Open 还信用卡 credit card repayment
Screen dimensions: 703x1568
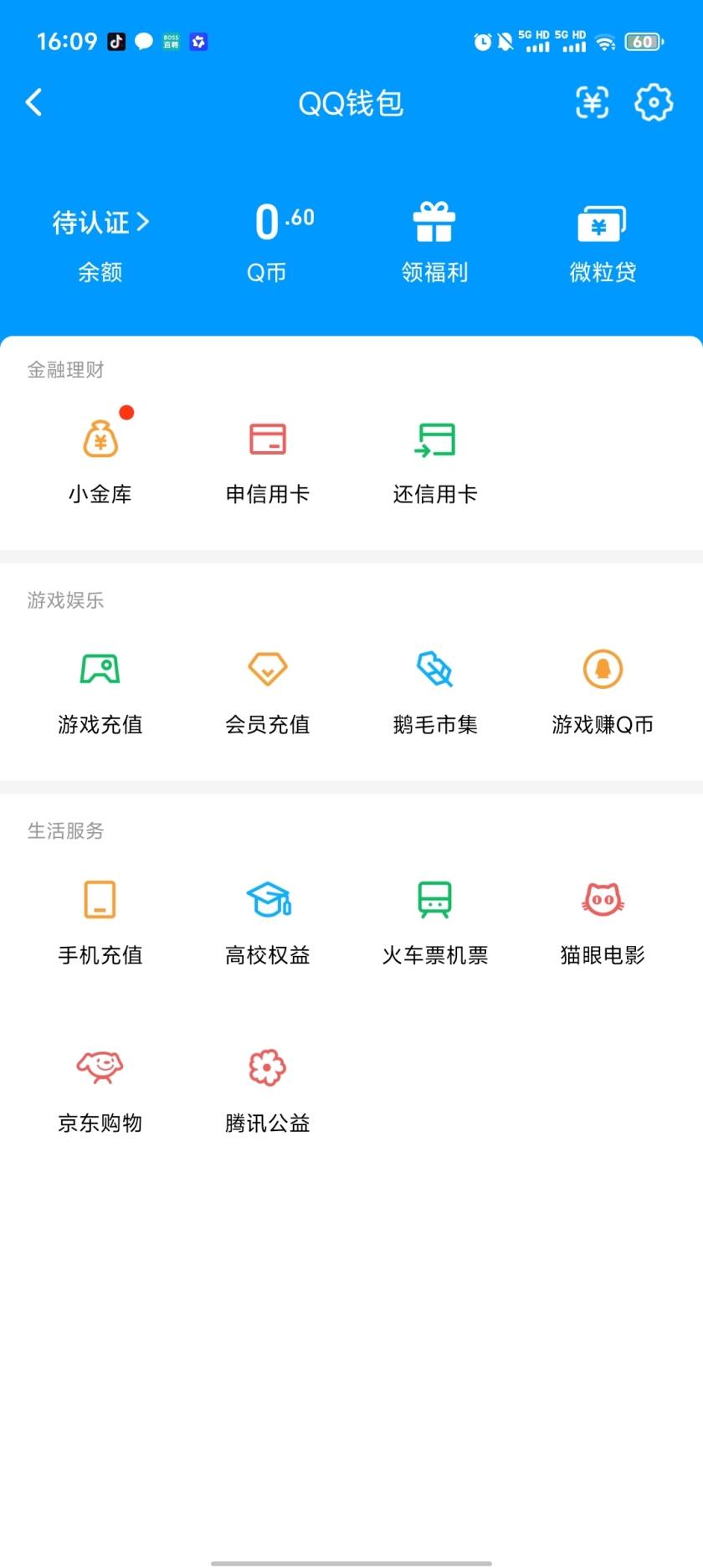click(x=434, y=456)
